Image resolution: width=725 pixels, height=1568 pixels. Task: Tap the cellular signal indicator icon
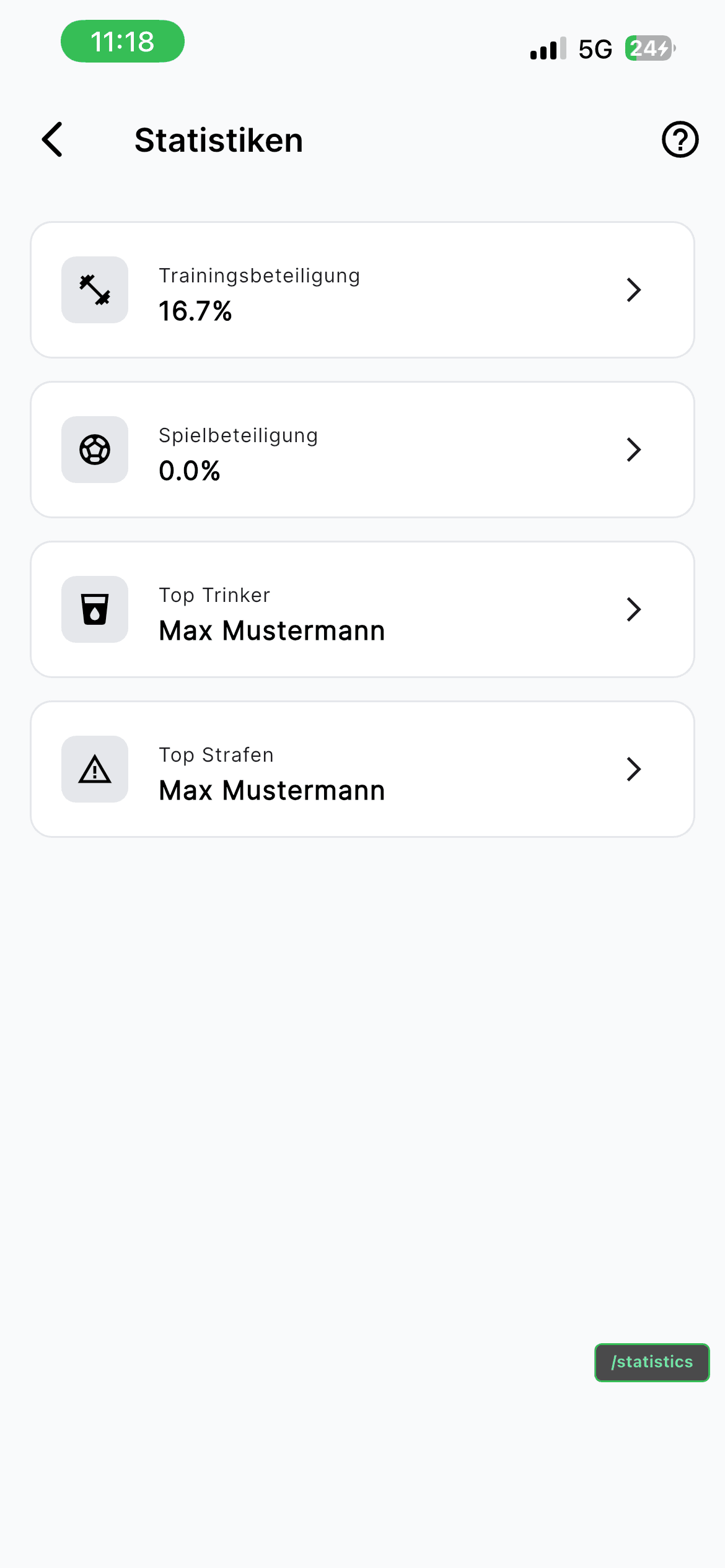pos(547,48)
